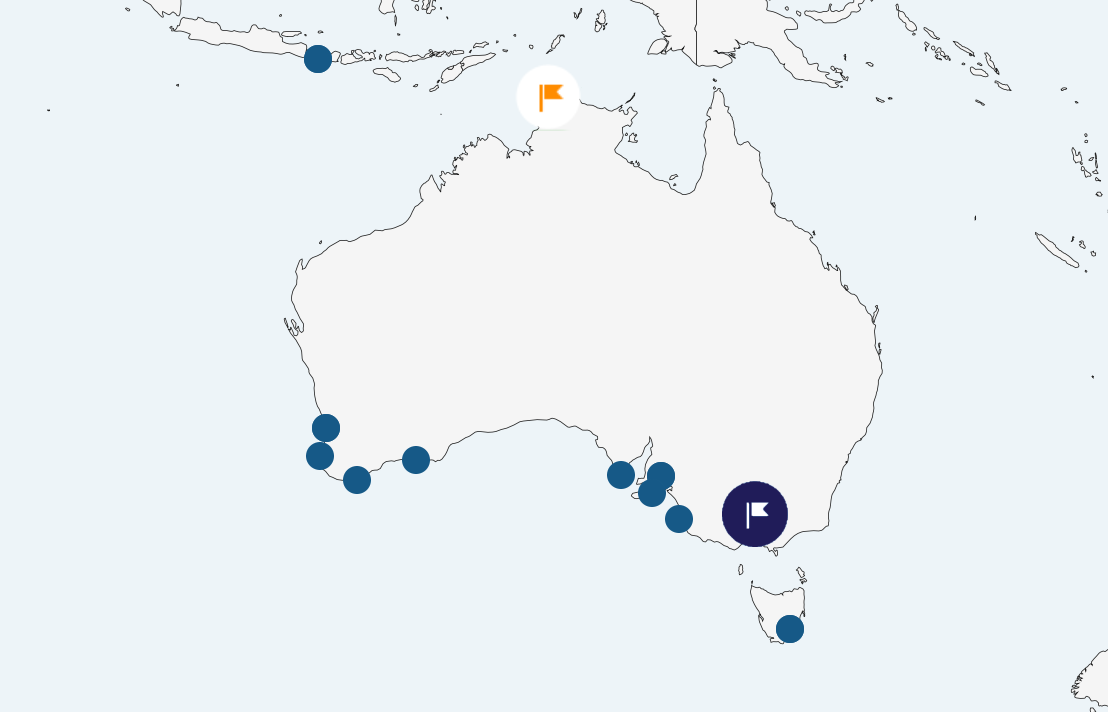Open the blue marker at Port Lincoln
Screen dimensions: 1108x712
[x=621, y=475]
